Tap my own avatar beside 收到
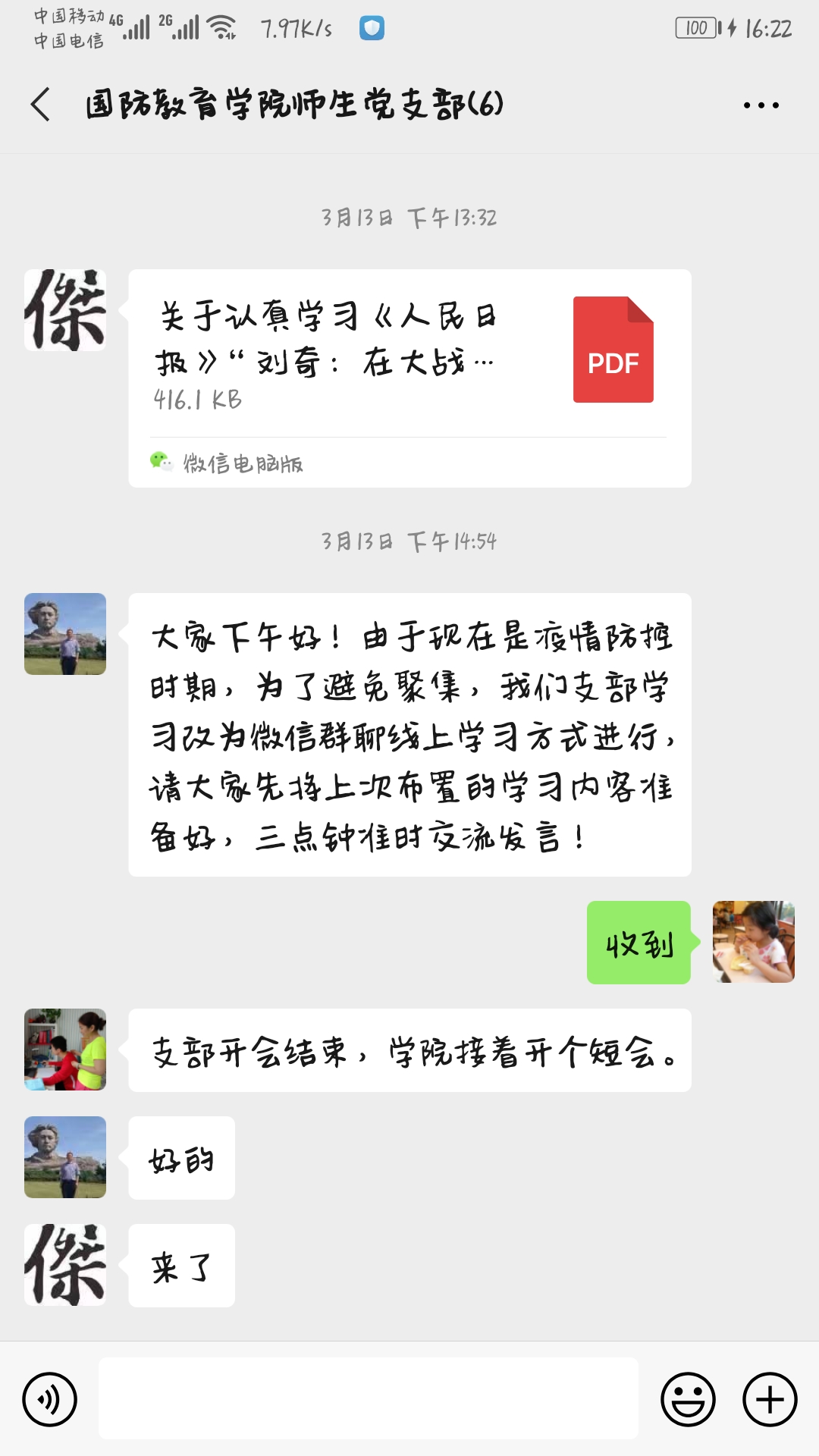The width and height of the screenshot is (819, 1456). [753, 942]
